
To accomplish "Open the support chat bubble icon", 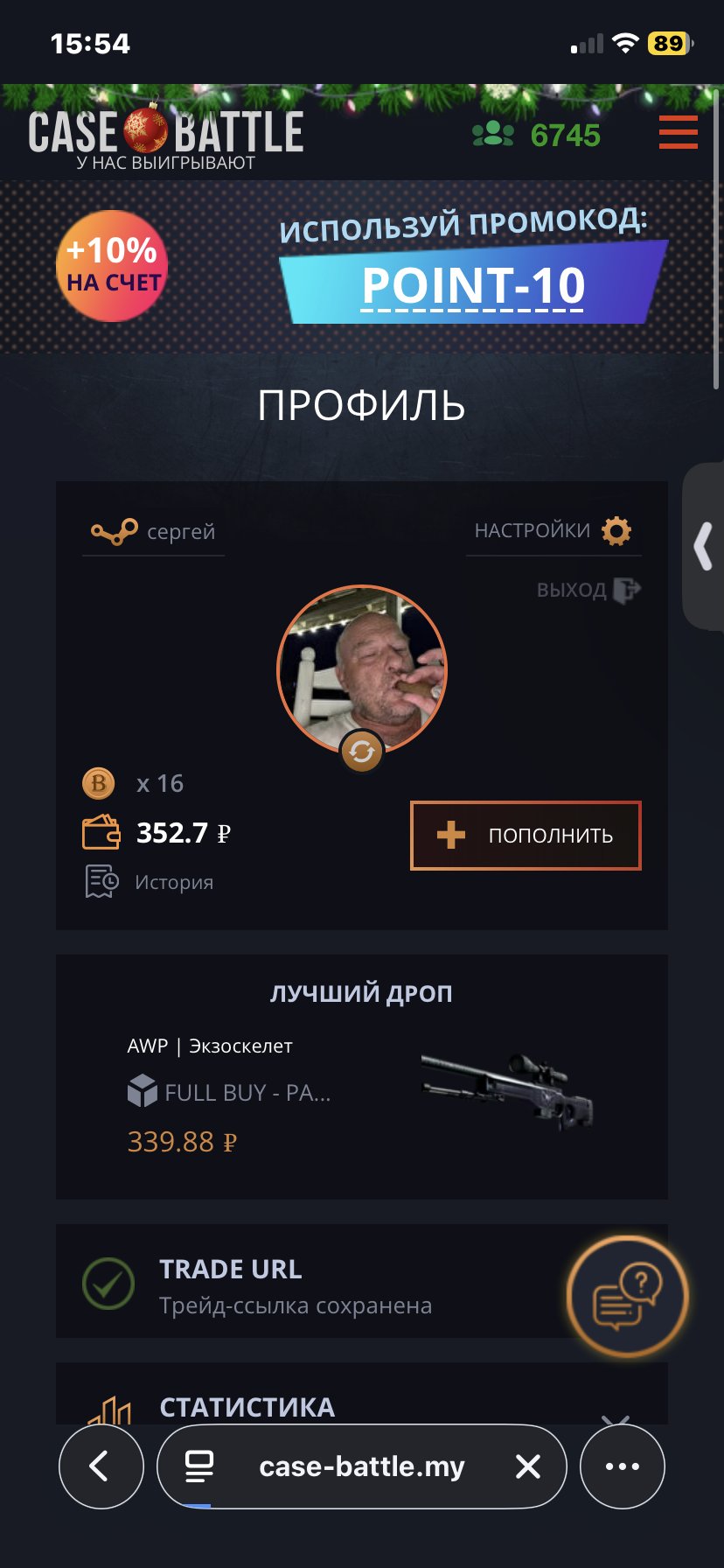I will pos(626,1298).
